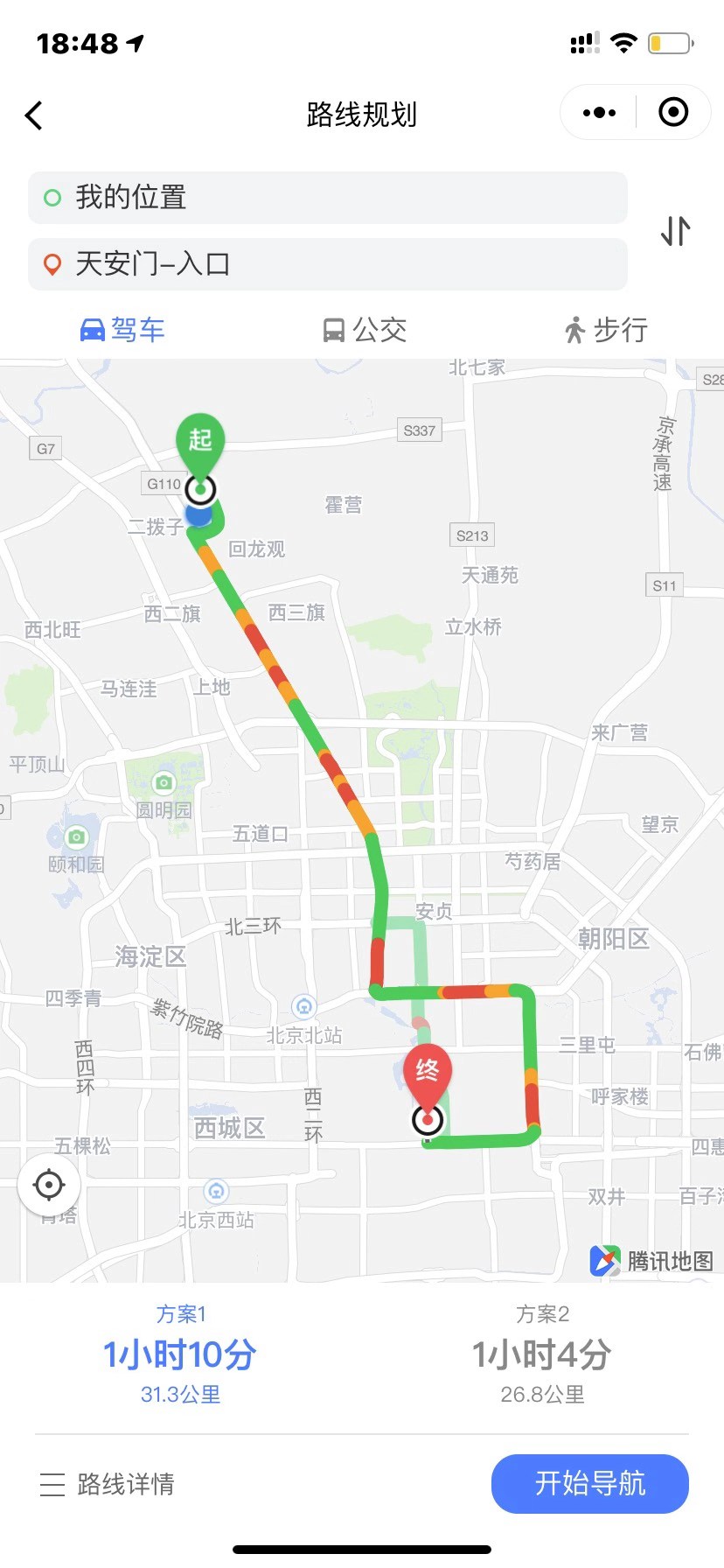Swap origin and destination with the arrows icon
724x1568 pixels.
[673, 231]
